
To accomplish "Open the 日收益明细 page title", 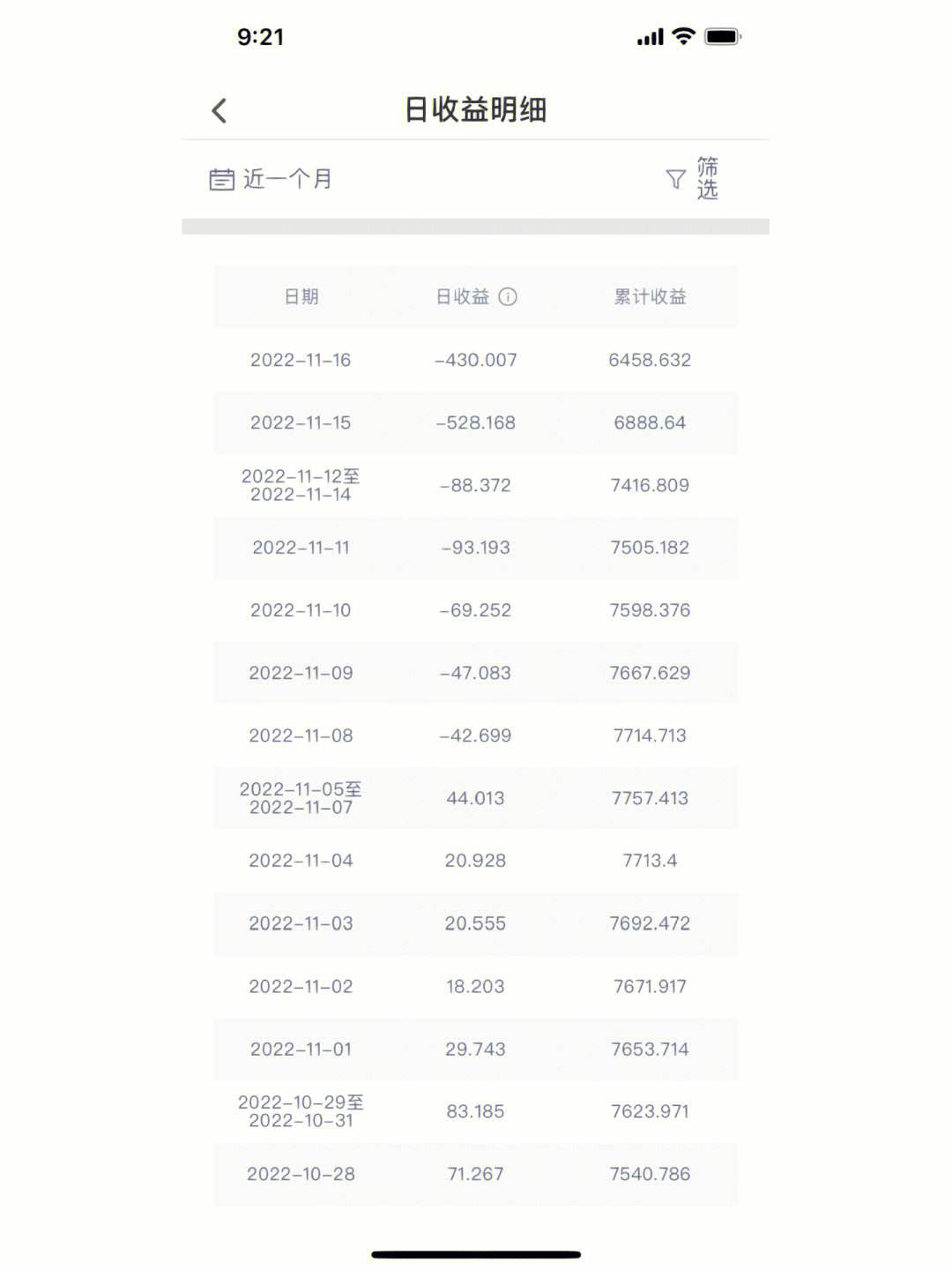I will tap(476, 108).
